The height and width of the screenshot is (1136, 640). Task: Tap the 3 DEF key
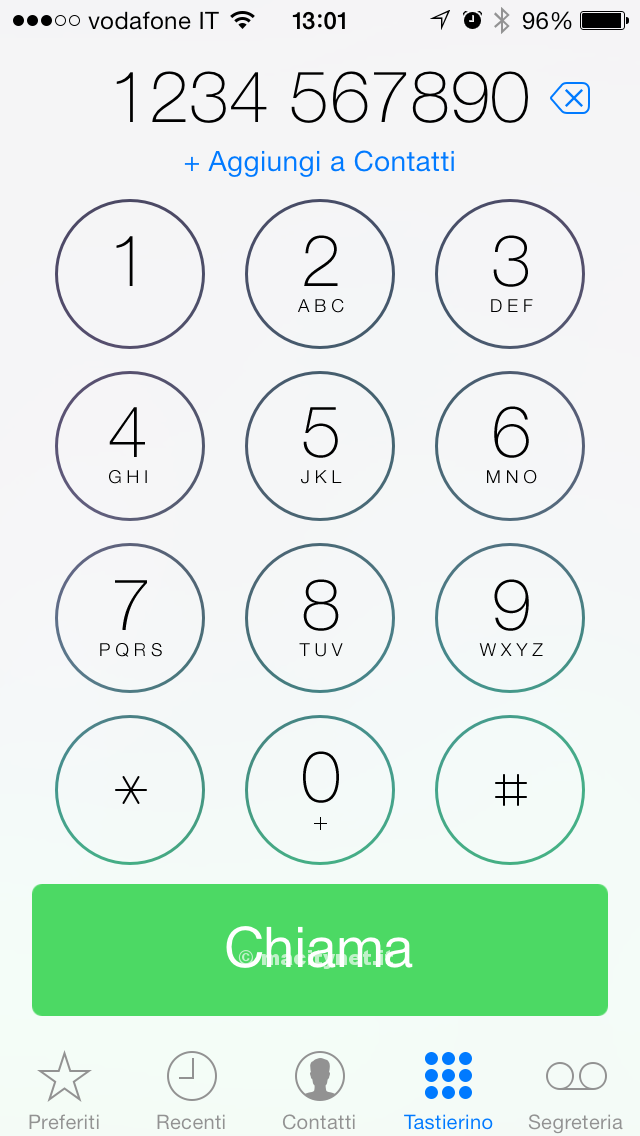coord(510,274)
